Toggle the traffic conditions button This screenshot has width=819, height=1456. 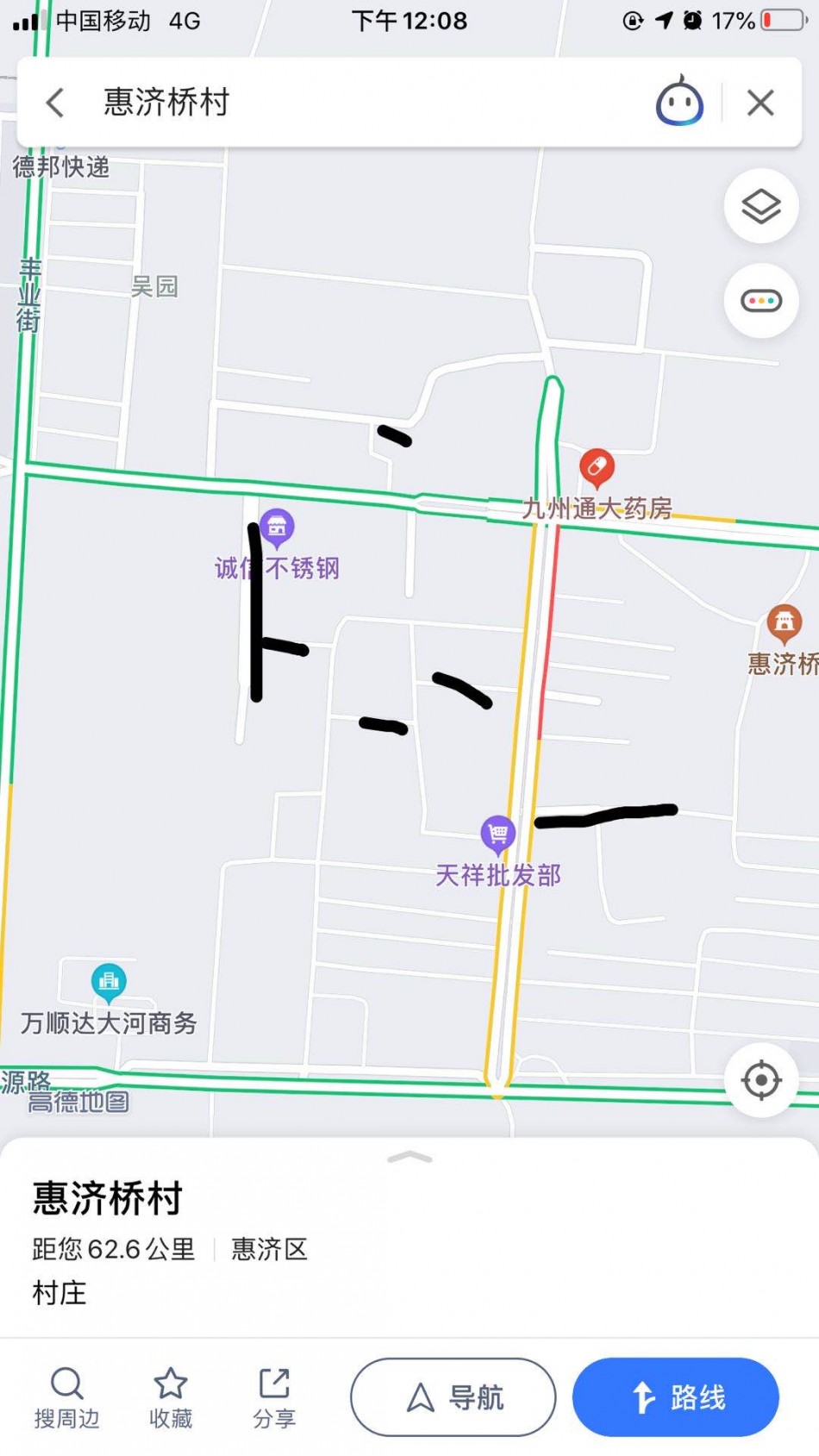(761, 301)
